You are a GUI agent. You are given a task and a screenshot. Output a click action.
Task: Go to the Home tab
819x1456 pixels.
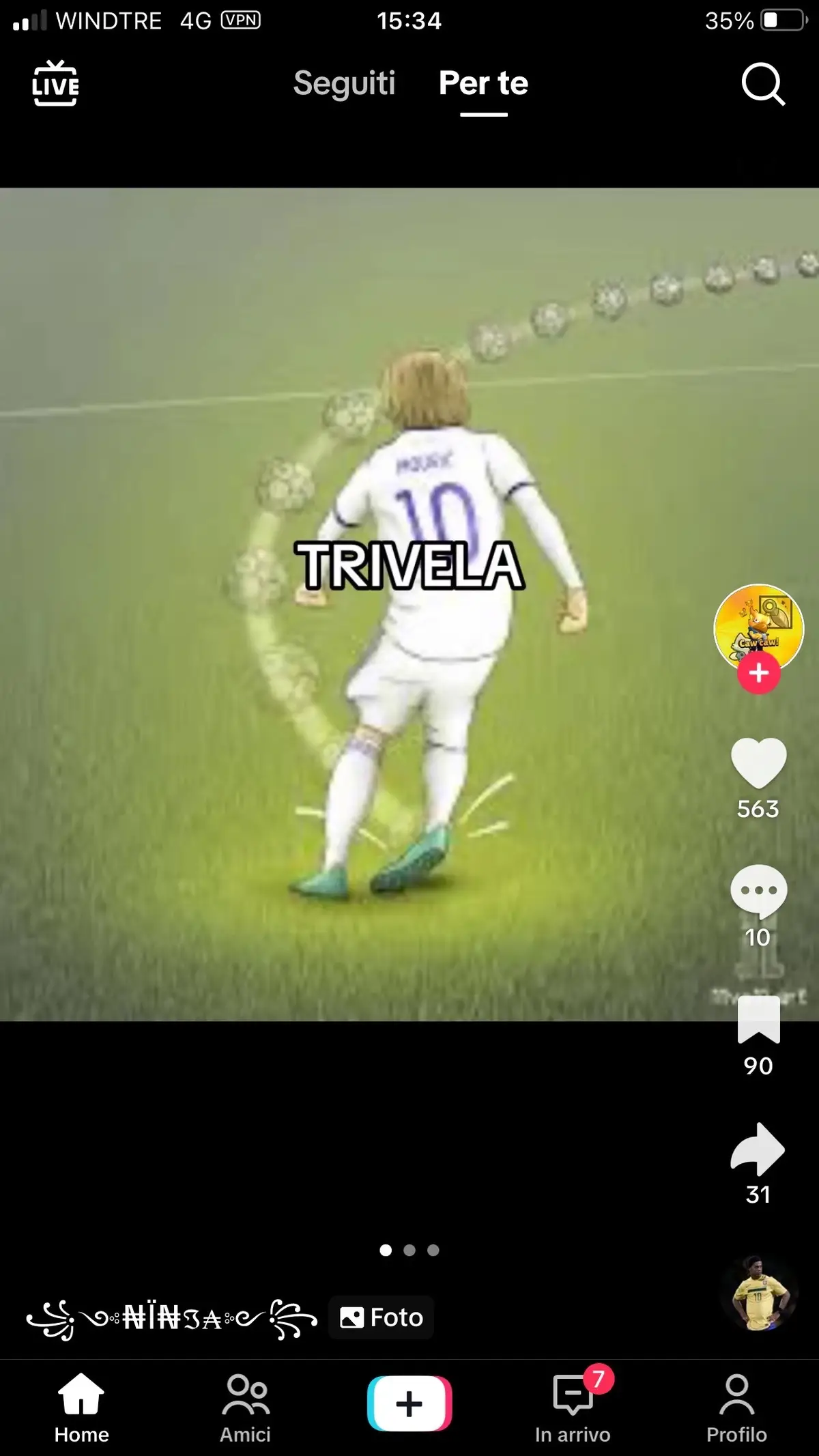tap(82, 1408)
